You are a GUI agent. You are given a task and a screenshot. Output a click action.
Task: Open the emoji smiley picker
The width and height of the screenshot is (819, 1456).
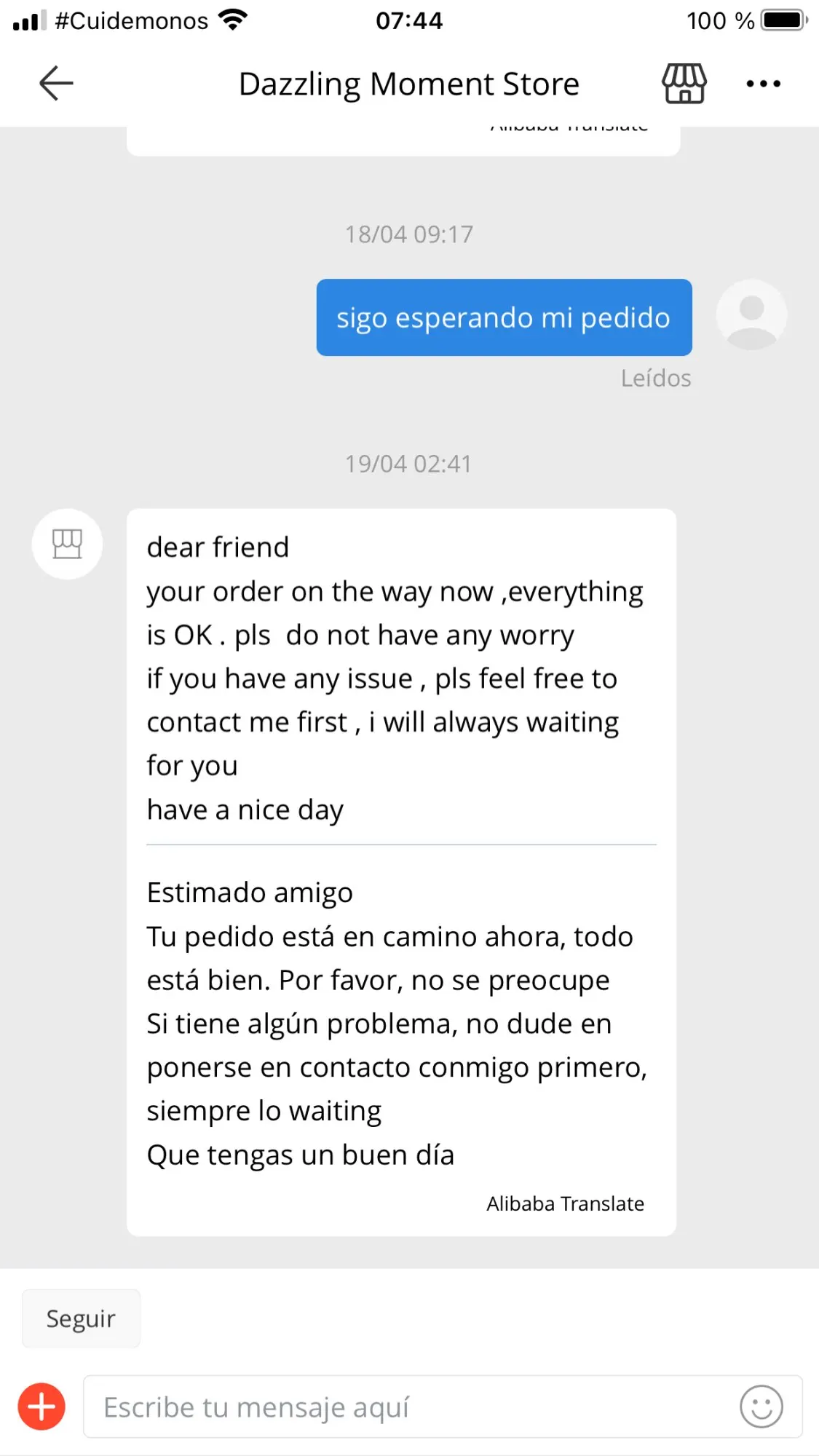click(x=761, y=1406)
